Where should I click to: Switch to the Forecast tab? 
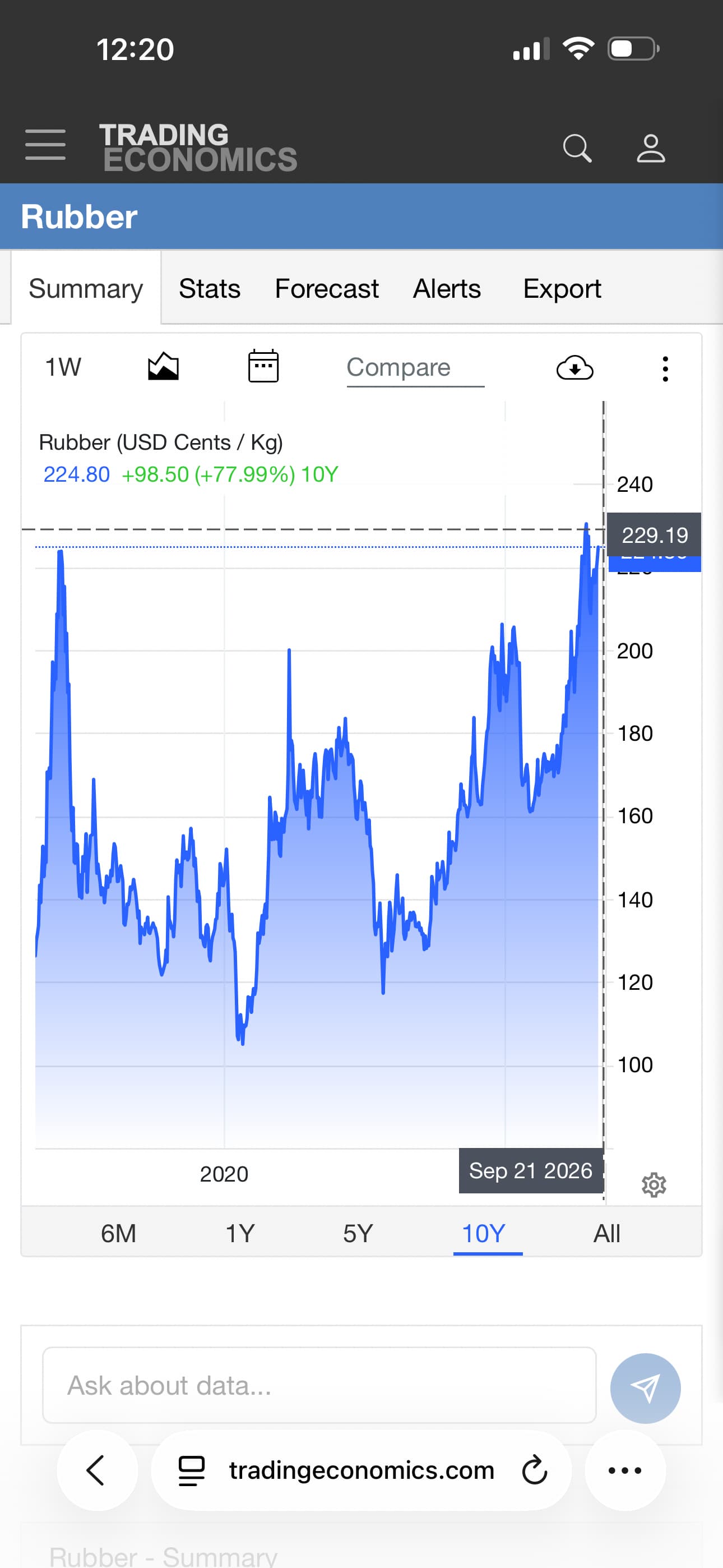[x=327, y=288]
